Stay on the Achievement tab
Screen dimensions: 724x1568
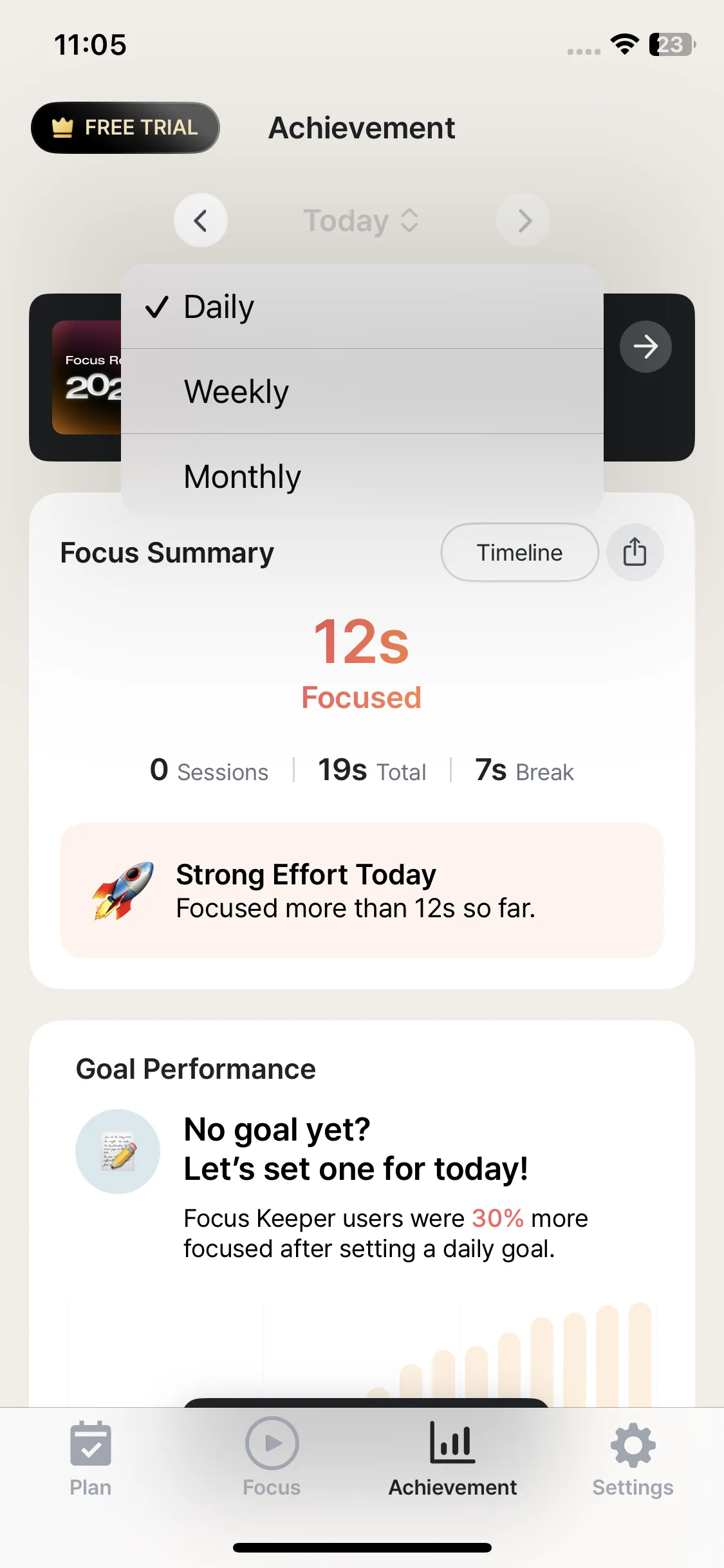[452, 1459]
